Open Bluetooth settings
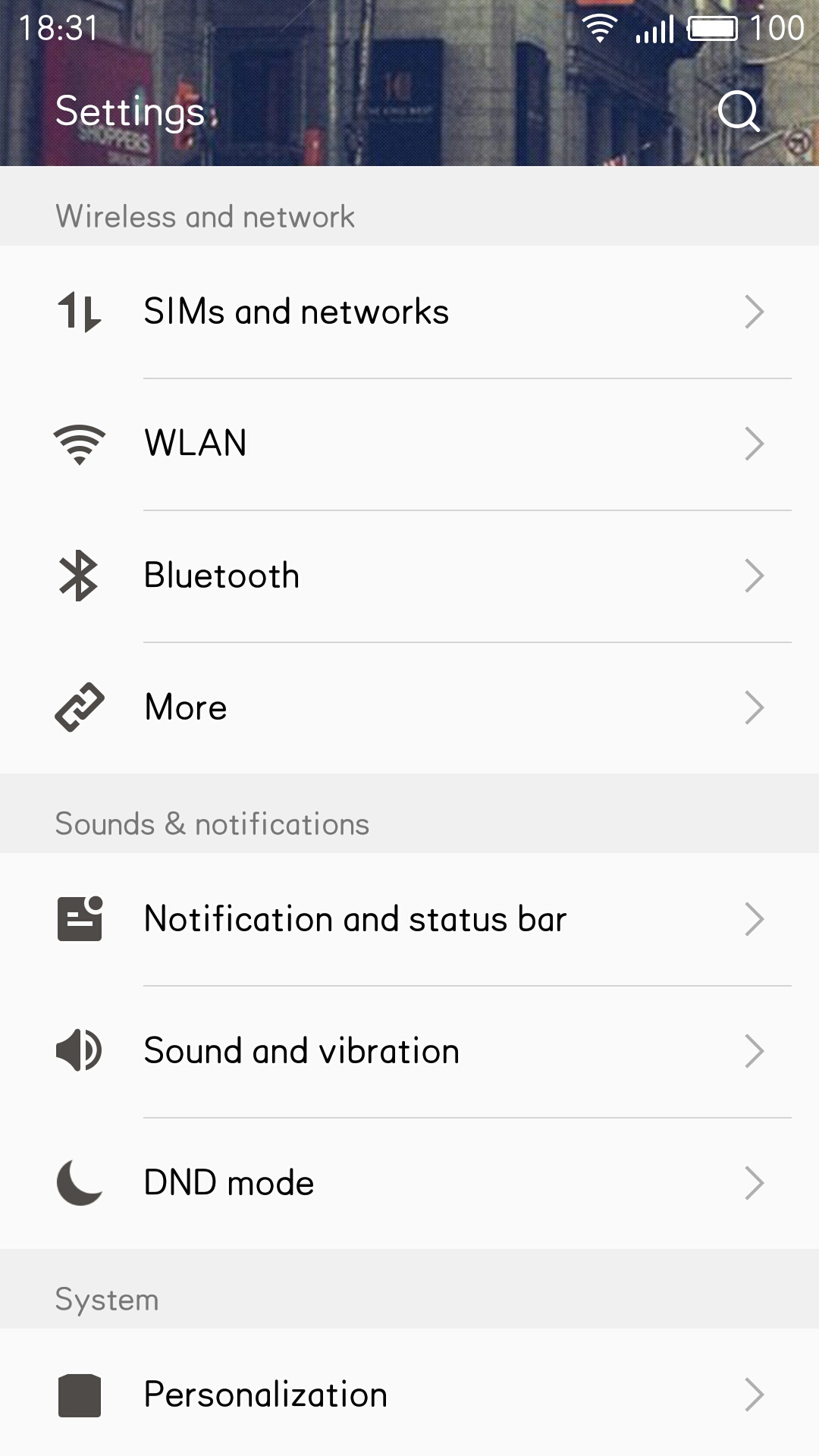819x1456 pixels. [x=409, y=576]
